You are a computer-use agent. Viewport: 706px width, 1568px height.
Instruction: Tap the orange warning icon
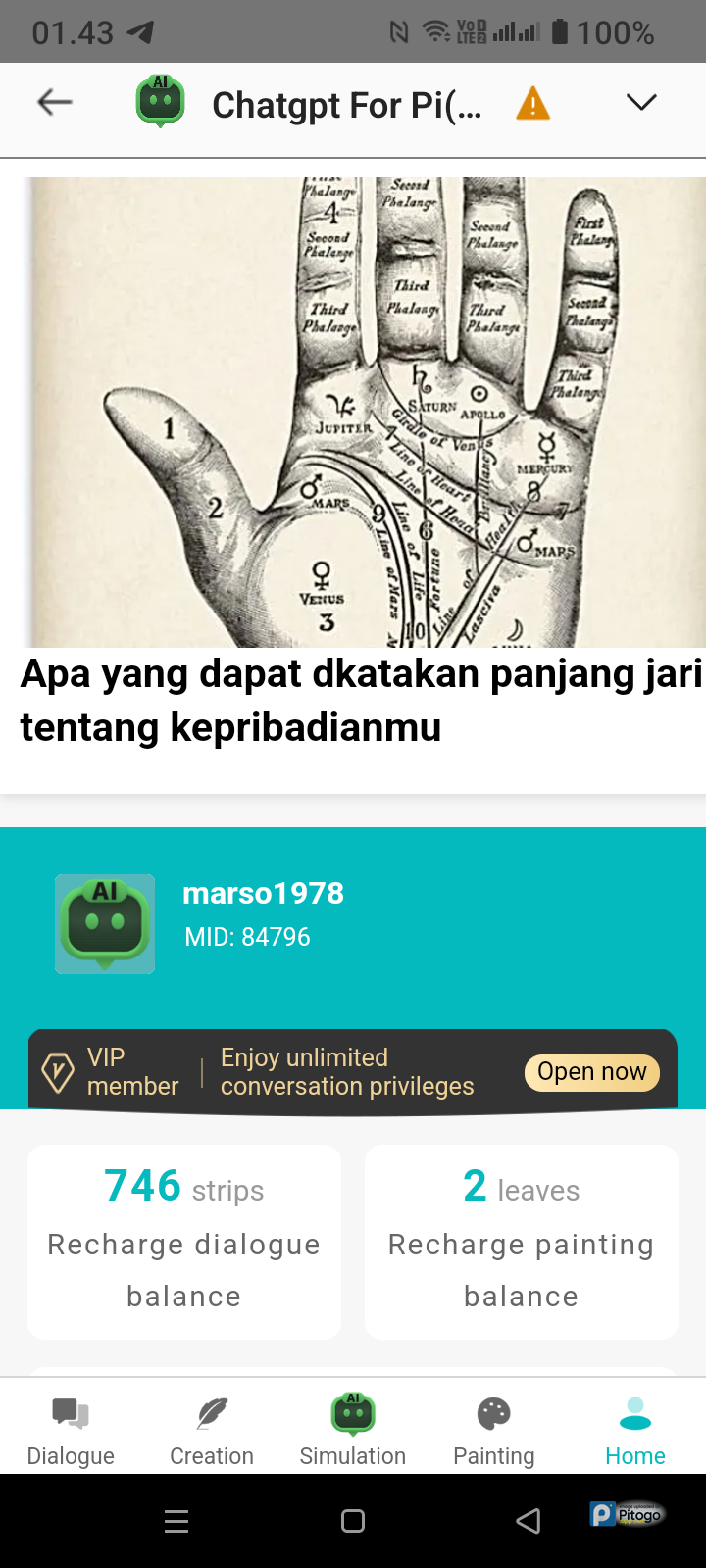[532, 103]
